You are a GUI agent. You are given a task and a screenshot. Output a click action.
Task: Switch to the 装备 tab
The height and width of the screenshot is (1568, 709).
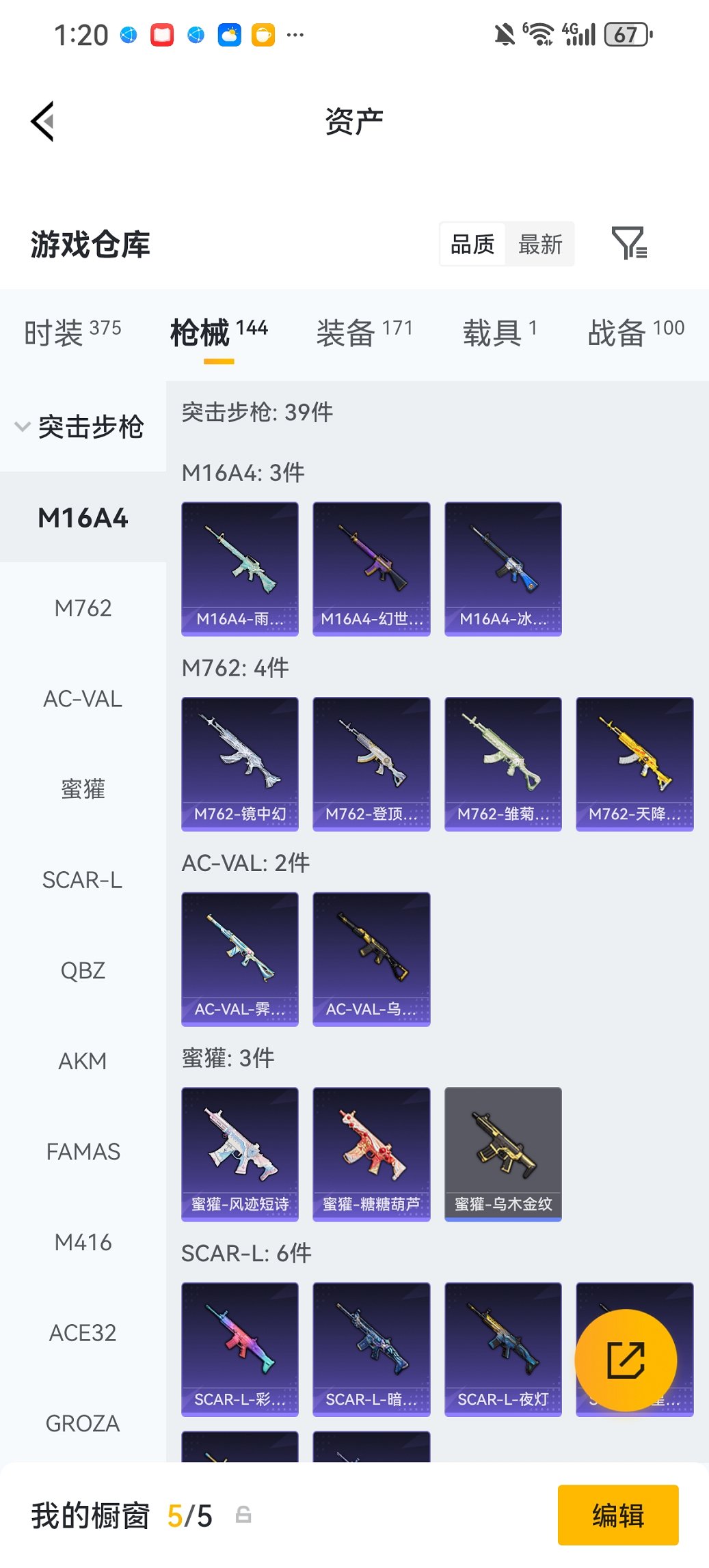tap(364, 333)
